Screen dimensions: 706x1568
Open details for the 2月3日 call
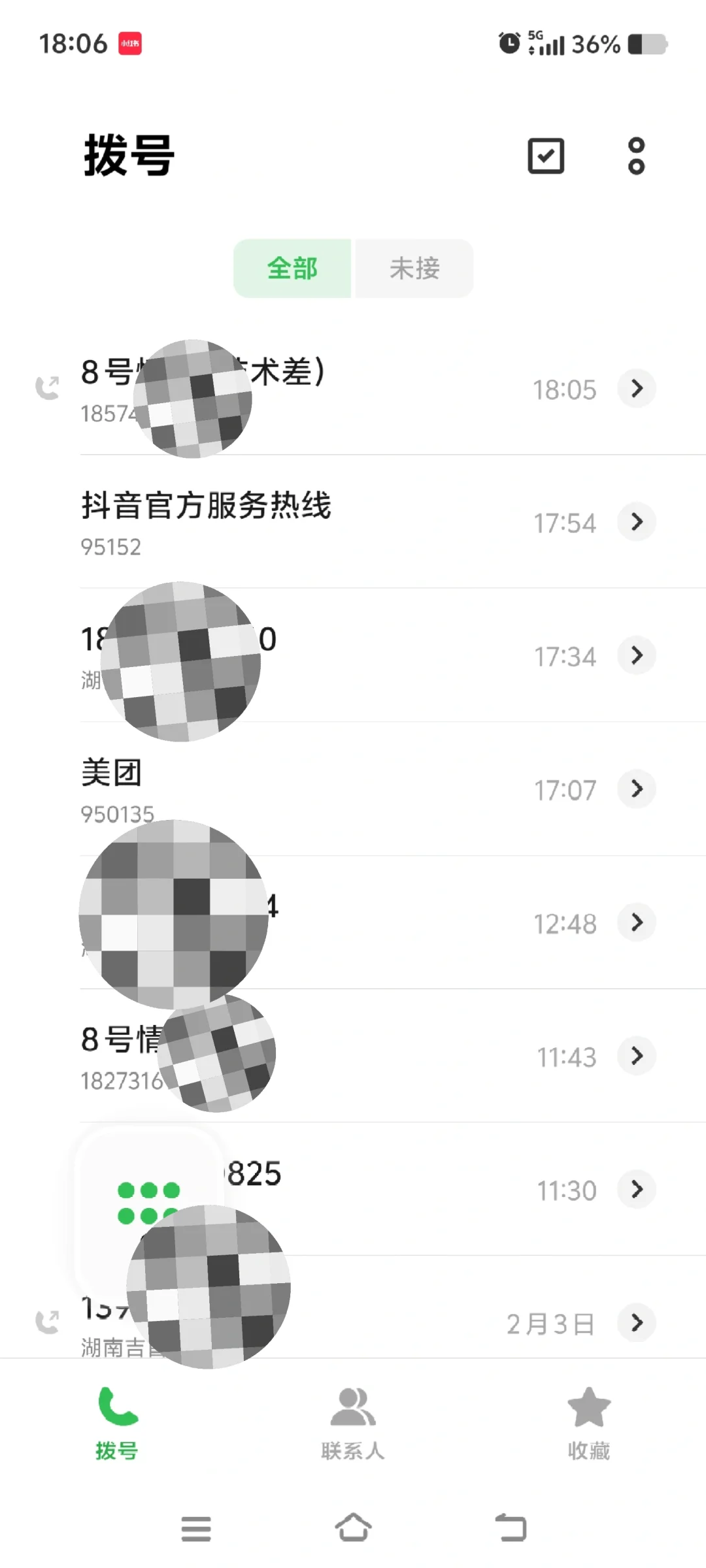pyautogui.click(x=637, y=1322)
